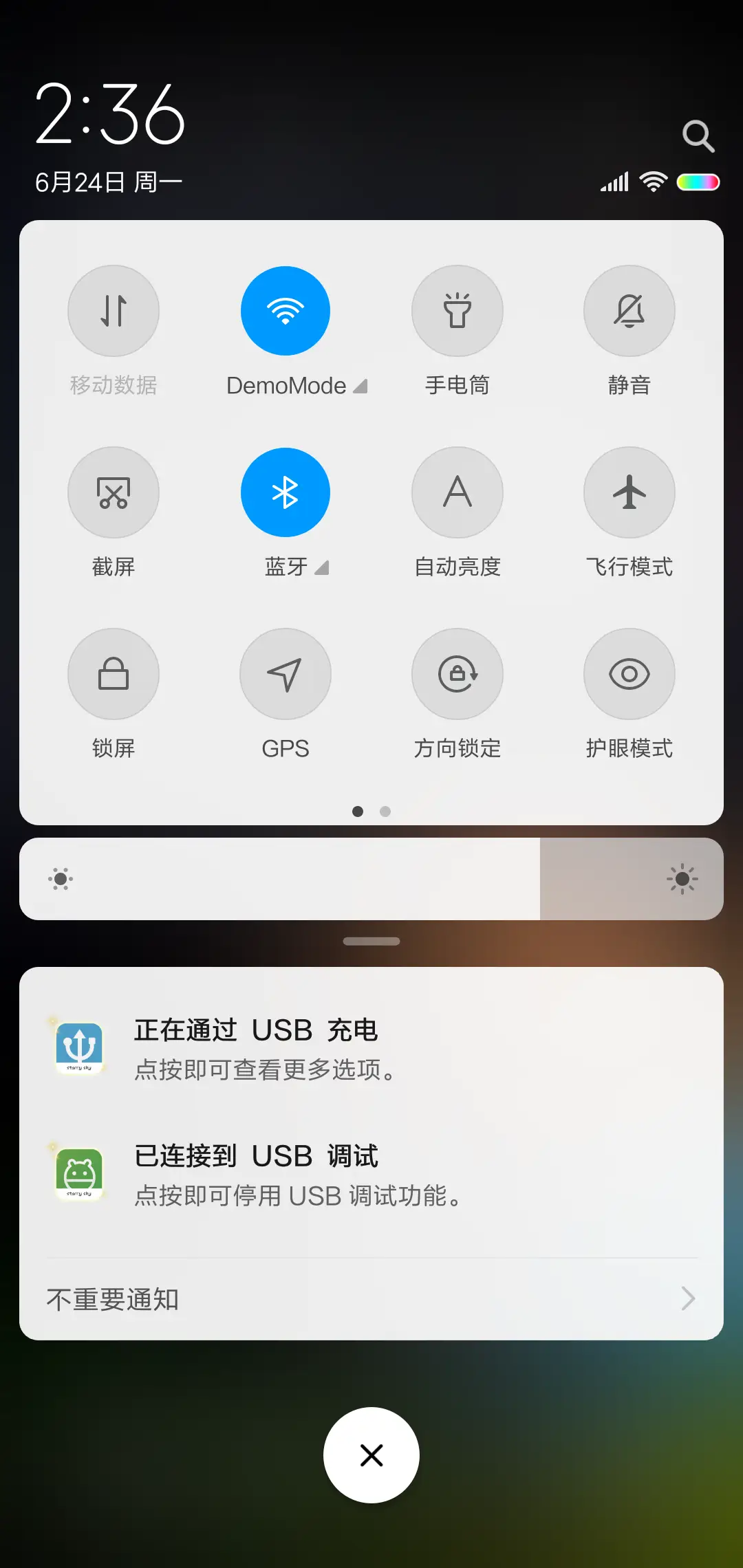743x1568 pixels.
Task: Enable auto brightness 自动亮度
Action: point(457,492)
